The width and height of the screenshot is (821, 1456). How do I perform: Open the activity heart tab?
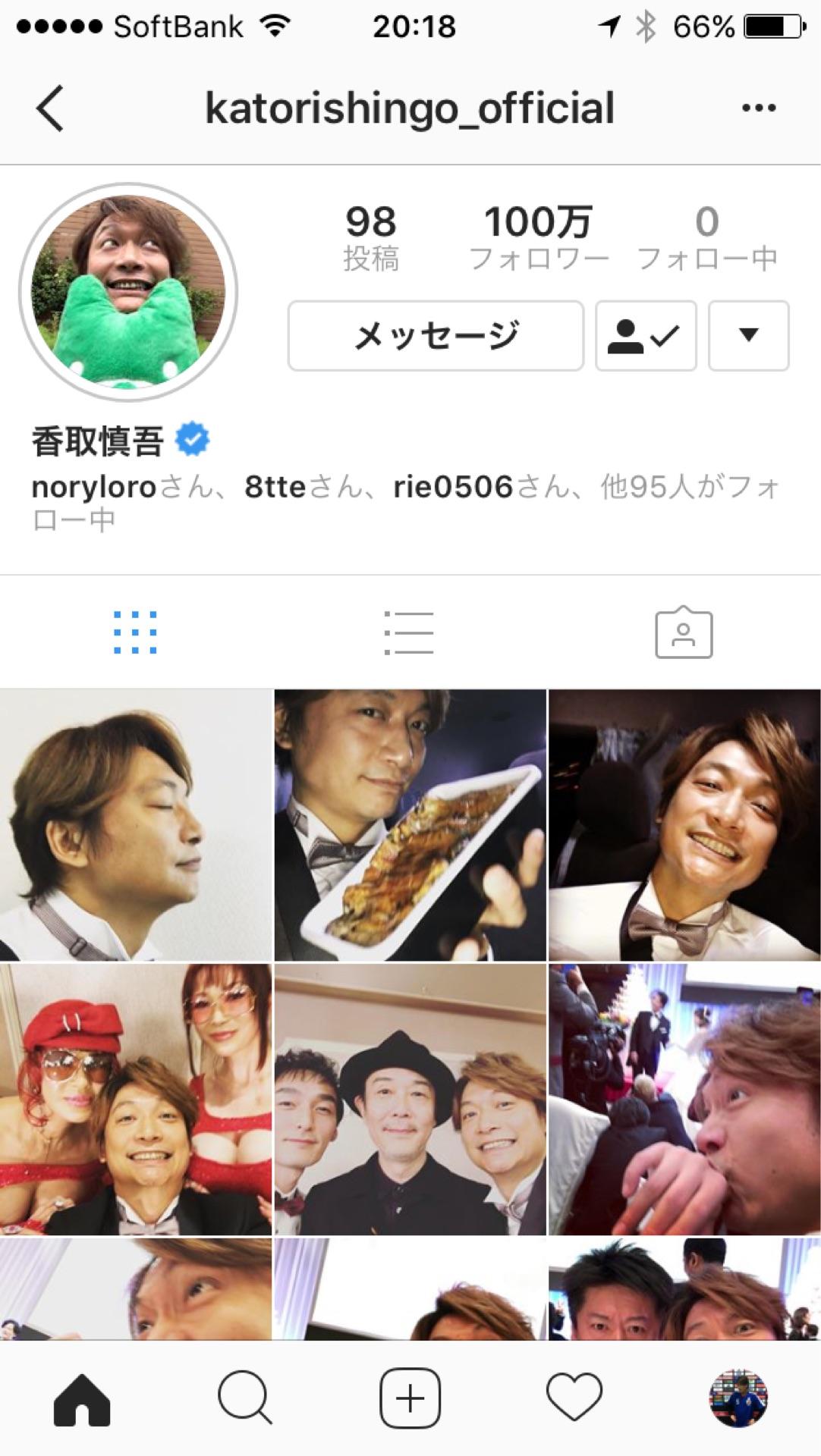(574, 1399)
